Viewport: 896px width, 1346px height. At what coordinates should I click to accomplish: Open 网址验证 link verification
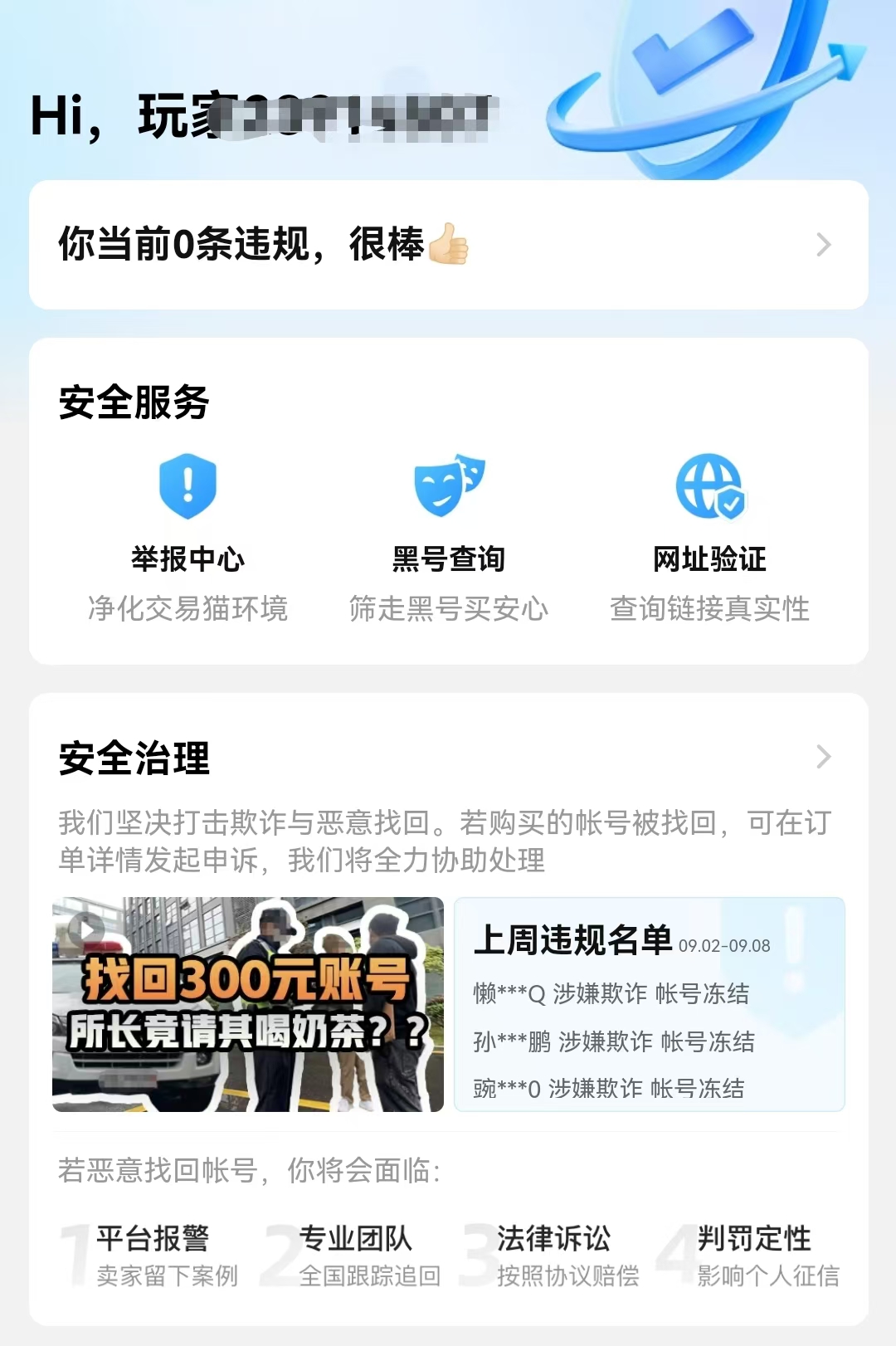tap(709, 535)
